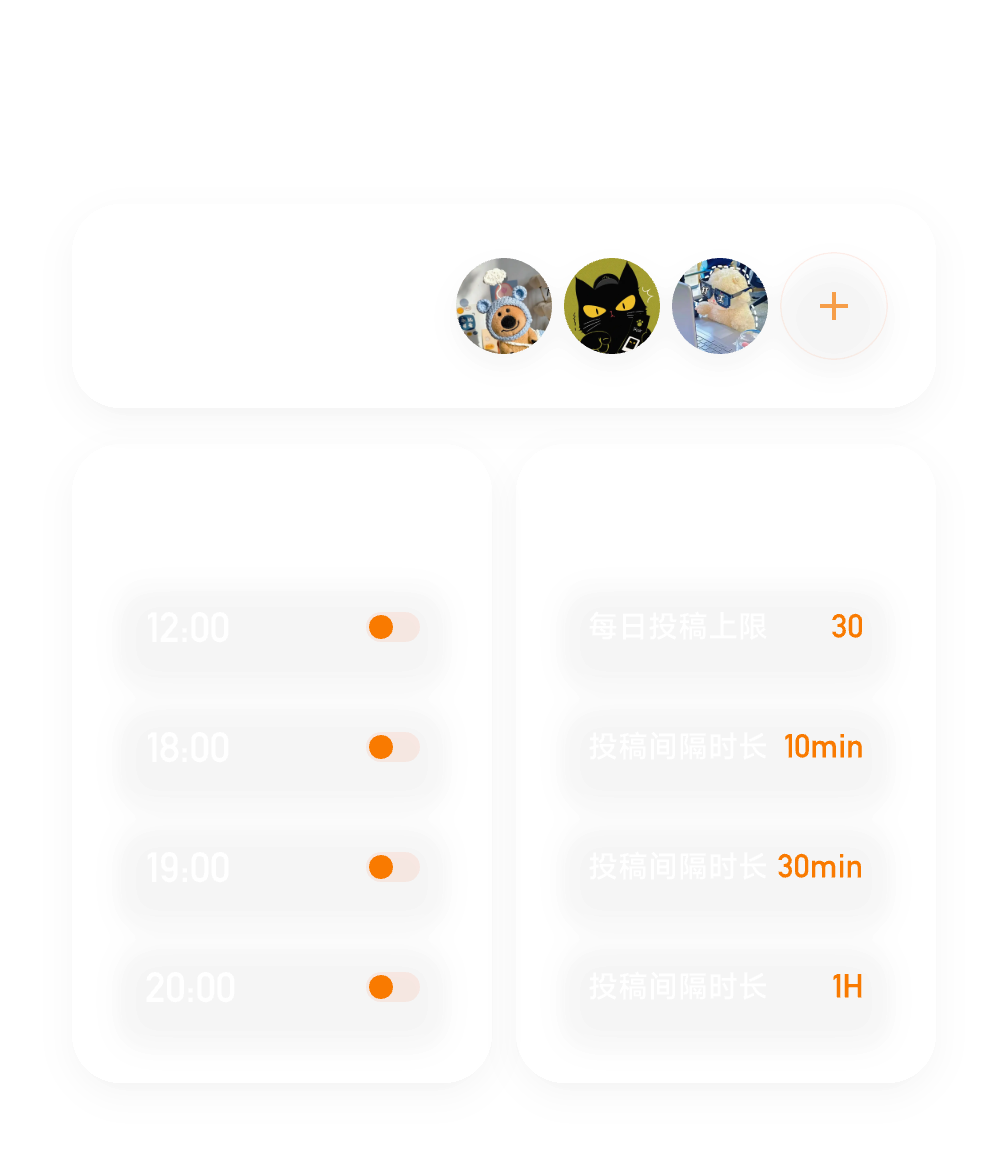The width and height of the screenshot is (1008, 1155).
Task: Toggle the 20:00 time slot
Action: click(392, 987)
